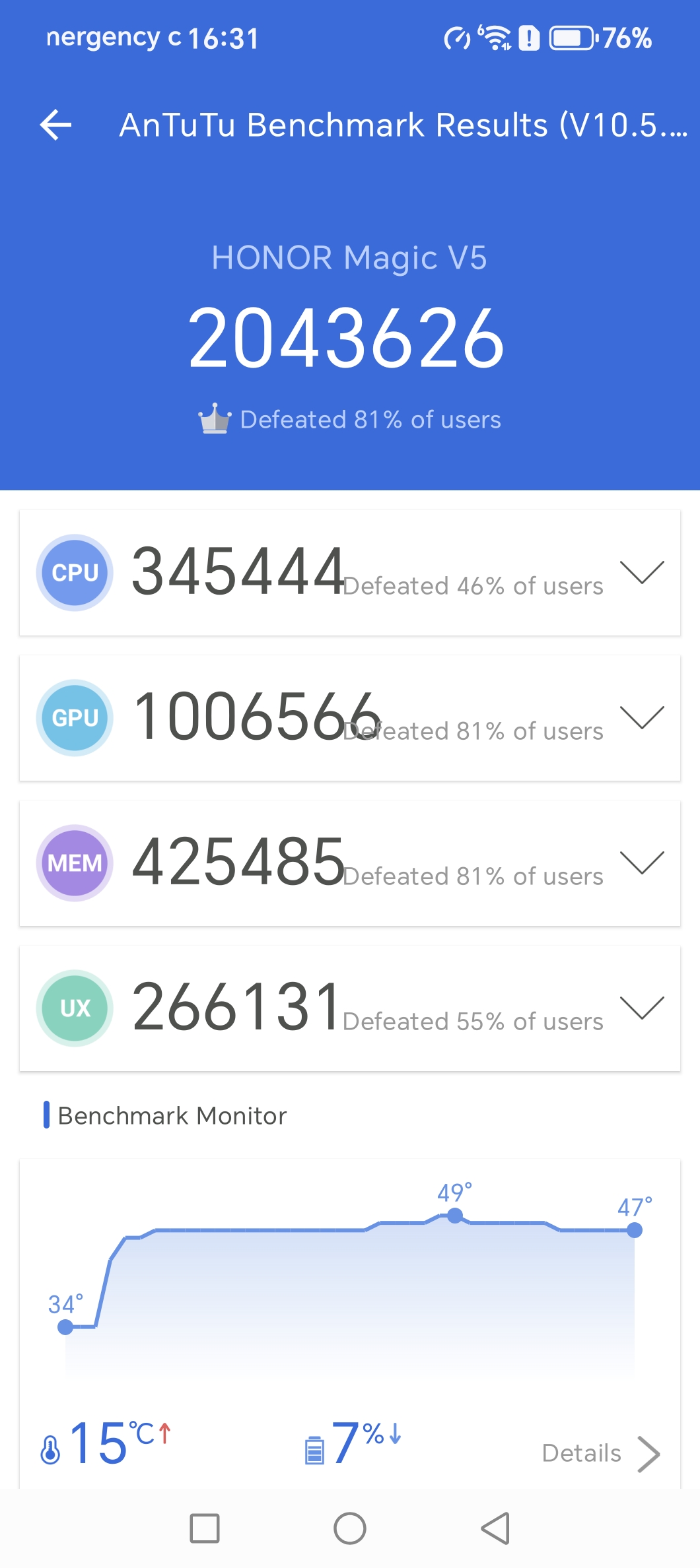Image resolution: width=700 pixels, height=1568 pixels.
Task: Open the recent apps view
Action: [205, 1528]
